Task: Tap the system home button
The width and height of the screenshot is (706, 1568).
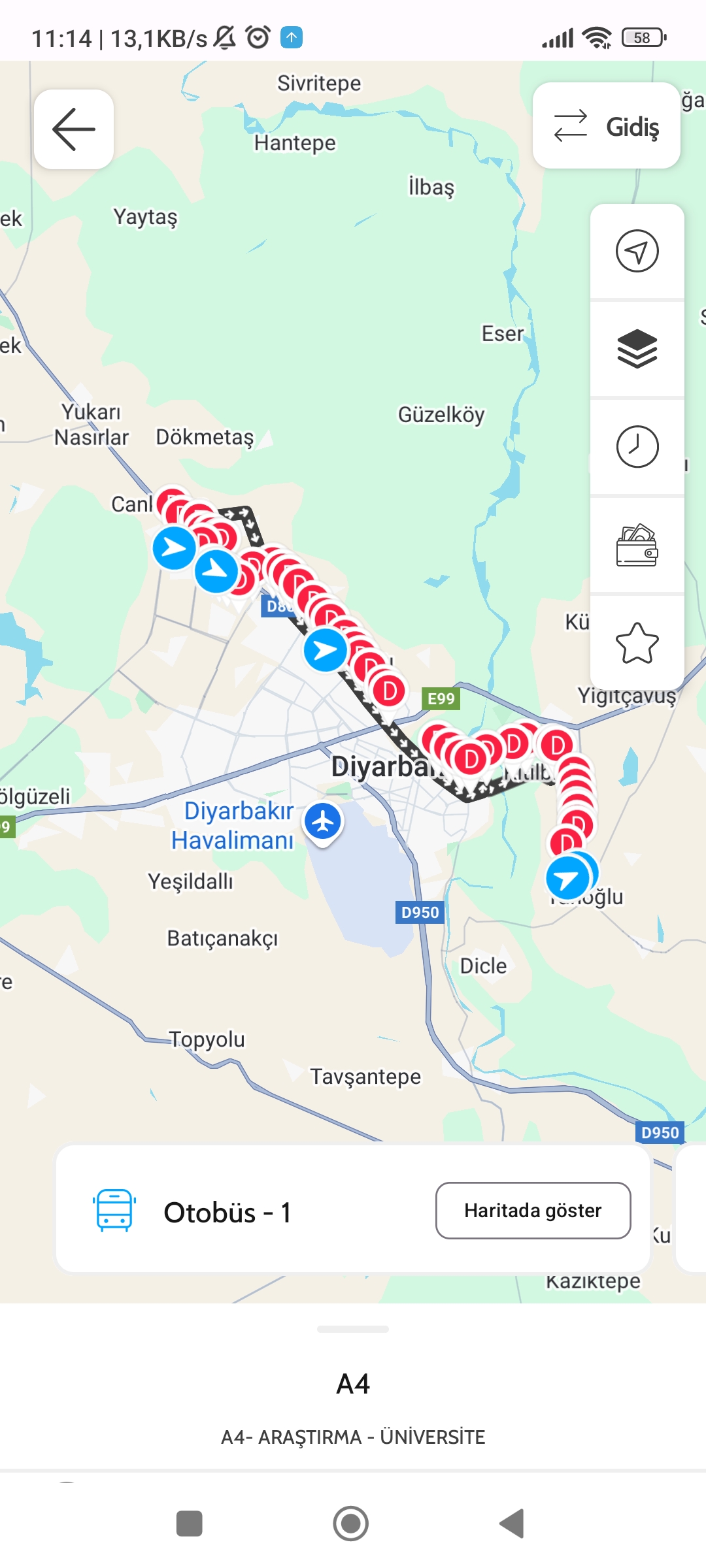Action: (351, 1524)
